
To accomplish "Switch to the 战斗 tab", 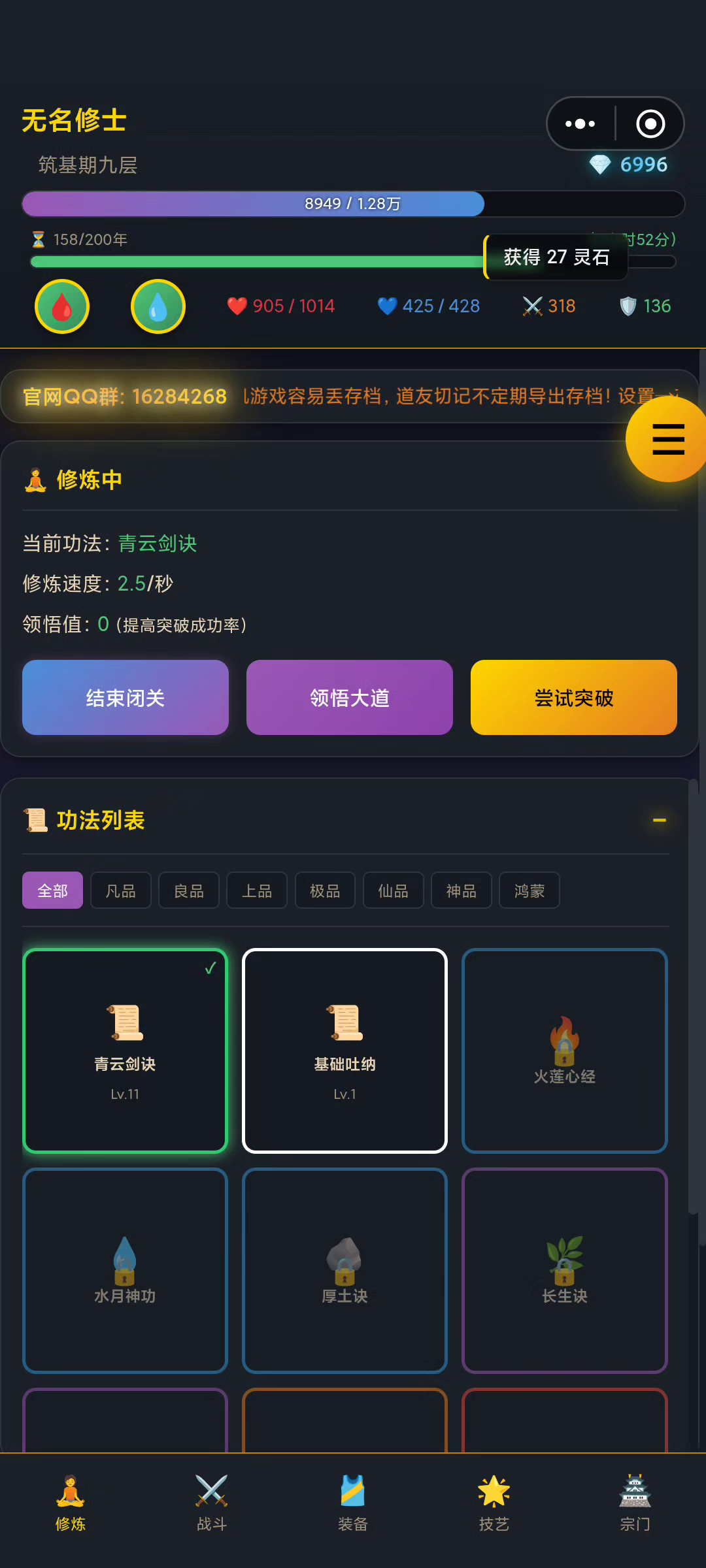I will click(x=212, y=1503).
